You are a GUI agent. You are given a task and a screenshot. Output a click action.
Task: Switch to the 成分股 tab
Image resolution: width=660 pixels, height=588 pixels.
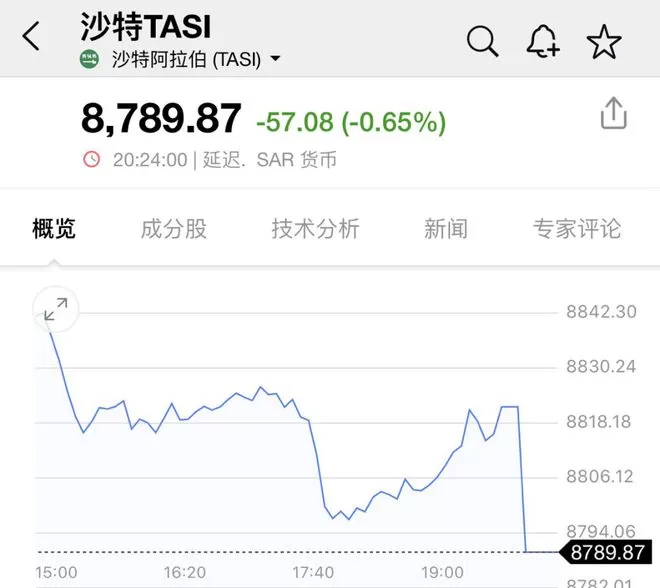click(173, 229)
